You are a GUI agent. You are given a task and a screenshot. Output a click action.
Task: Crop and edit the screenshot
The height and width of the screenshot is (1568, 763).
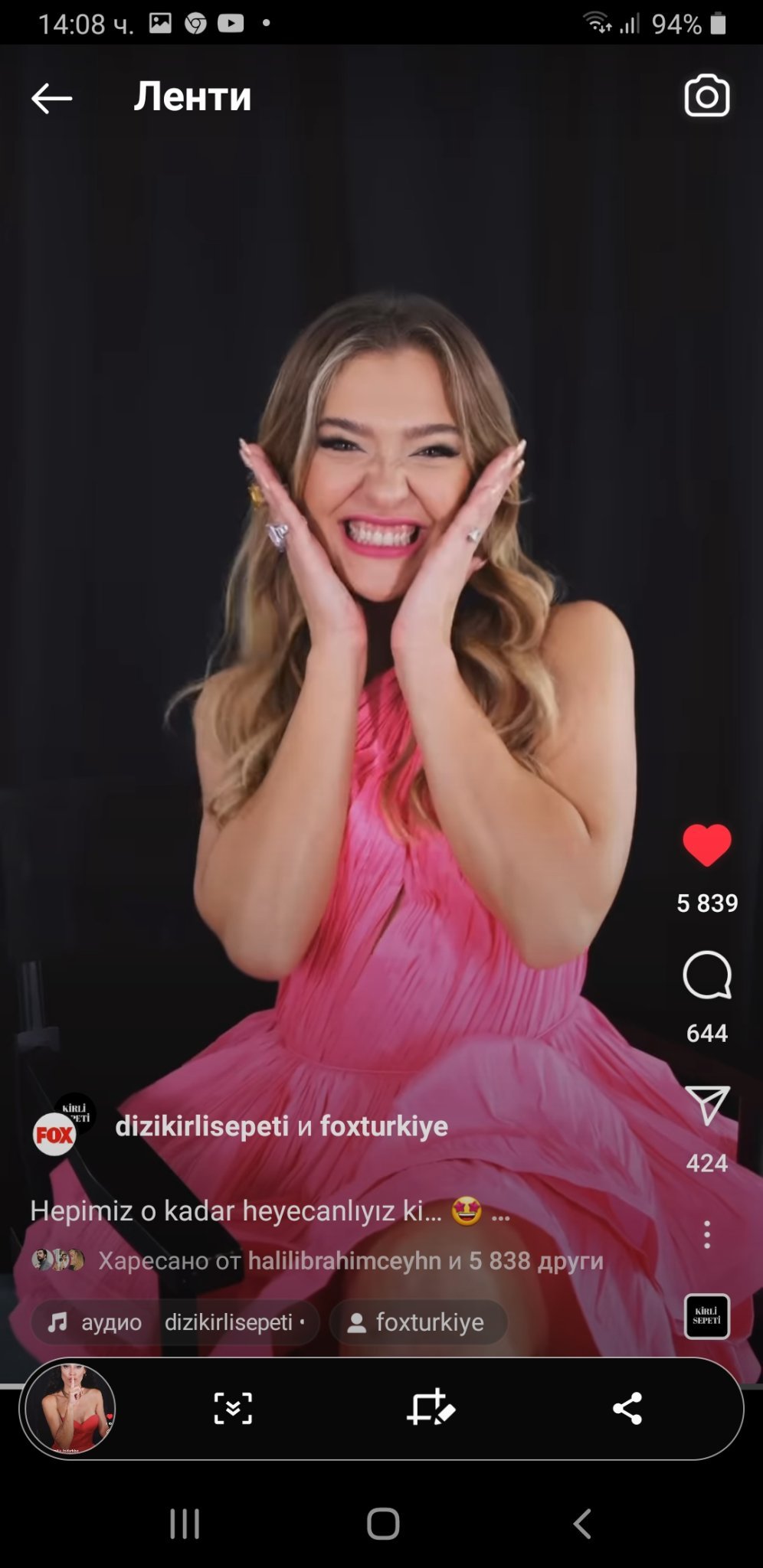point(430,1408)
